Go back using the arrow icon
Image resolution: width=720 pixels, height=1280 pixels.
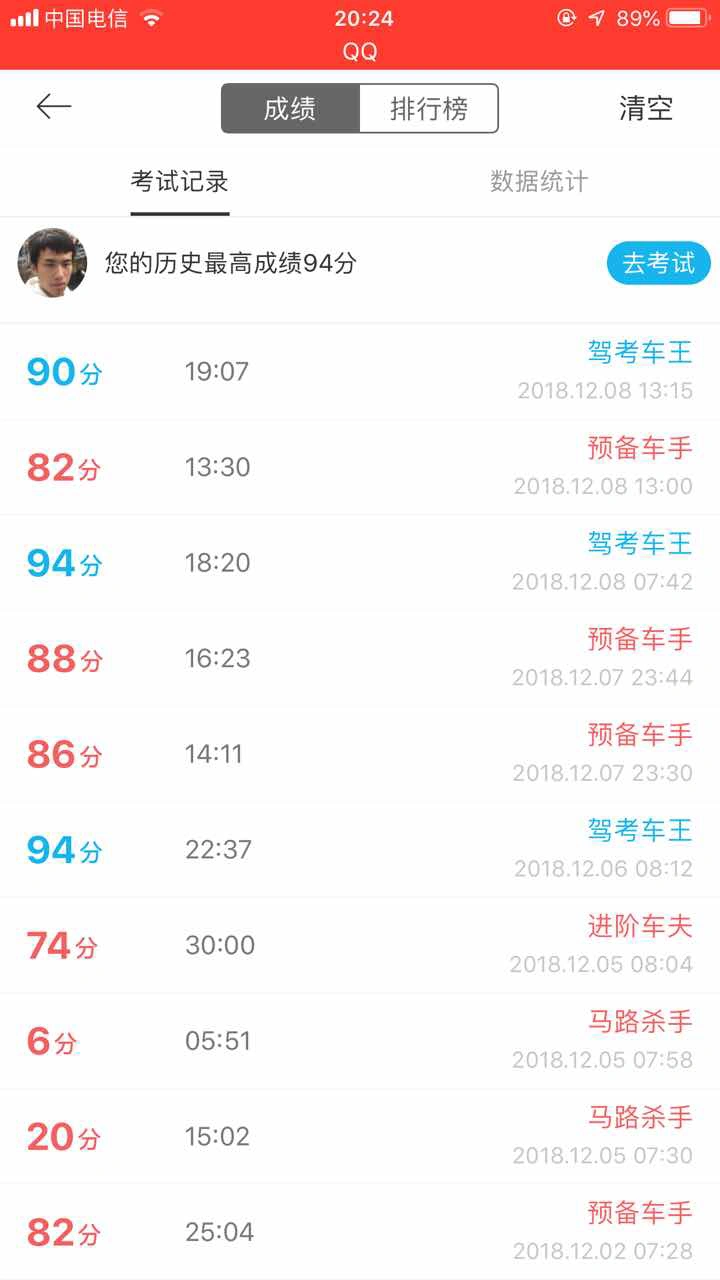[x=54, y=107]
